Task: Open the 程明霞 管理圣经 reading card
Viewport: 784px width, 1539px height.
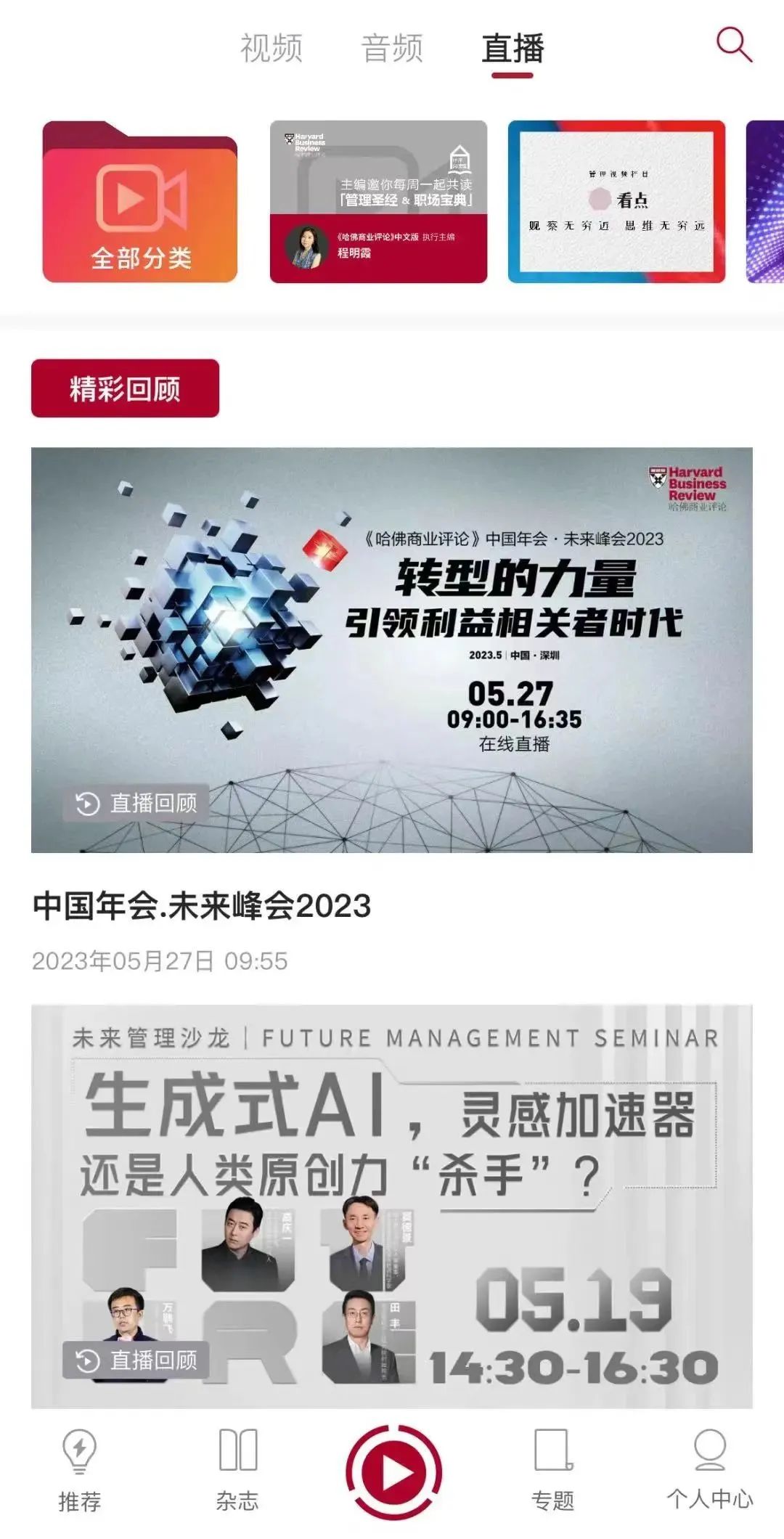Action: click(x=378, y=202)
